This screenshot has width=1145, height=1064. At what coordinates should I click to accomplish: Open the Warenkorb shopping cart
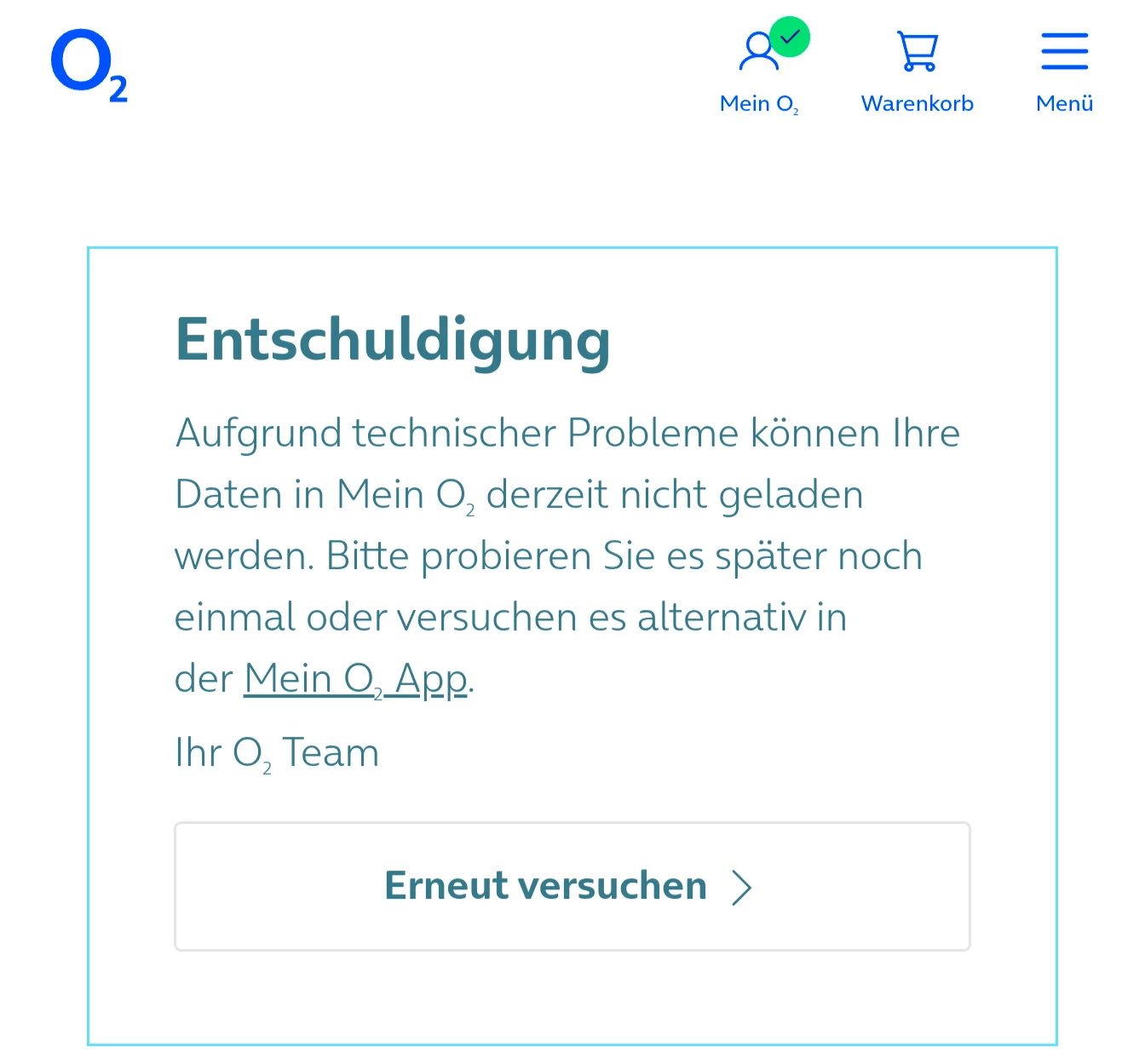click(x=917, y=70)
